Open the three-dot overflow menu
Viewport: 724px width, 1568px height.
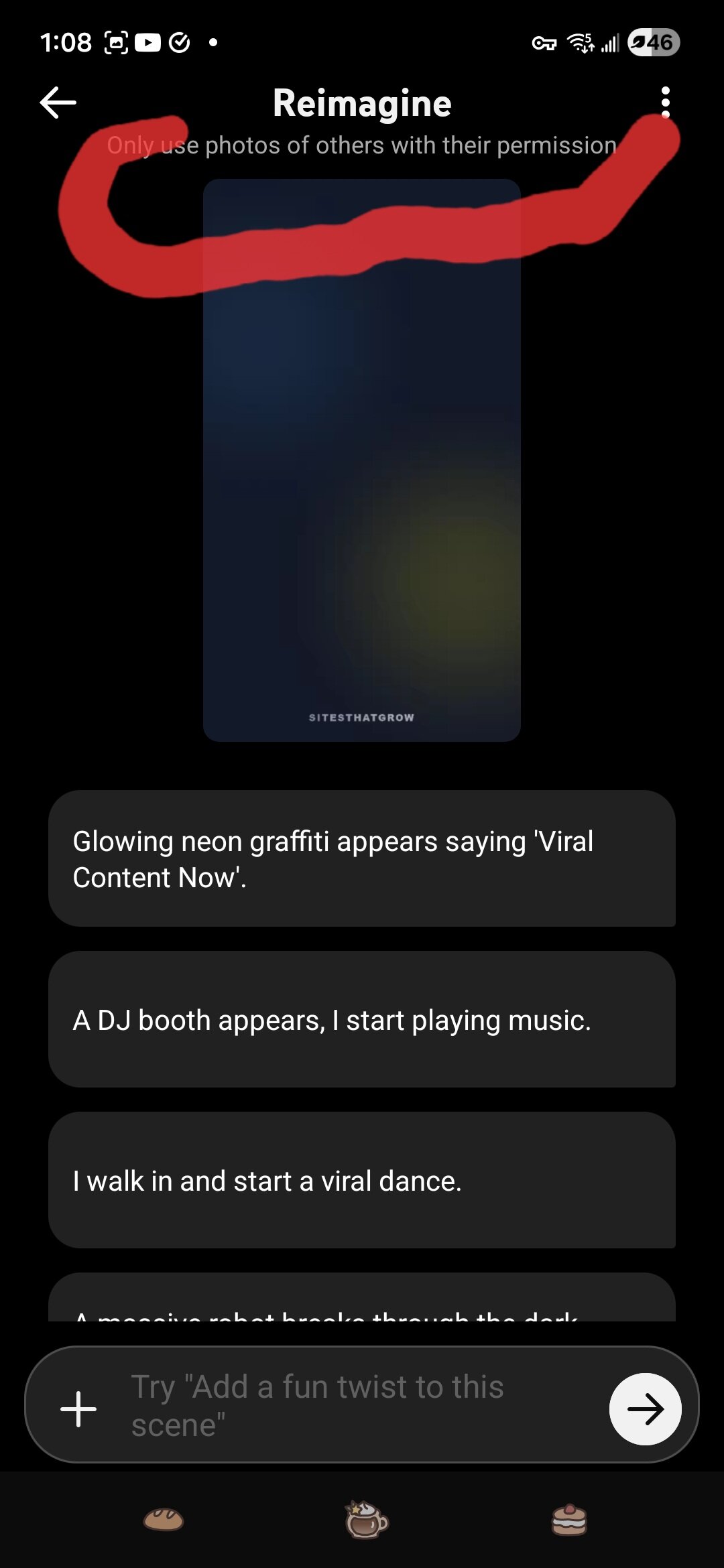tap(665, 103)
